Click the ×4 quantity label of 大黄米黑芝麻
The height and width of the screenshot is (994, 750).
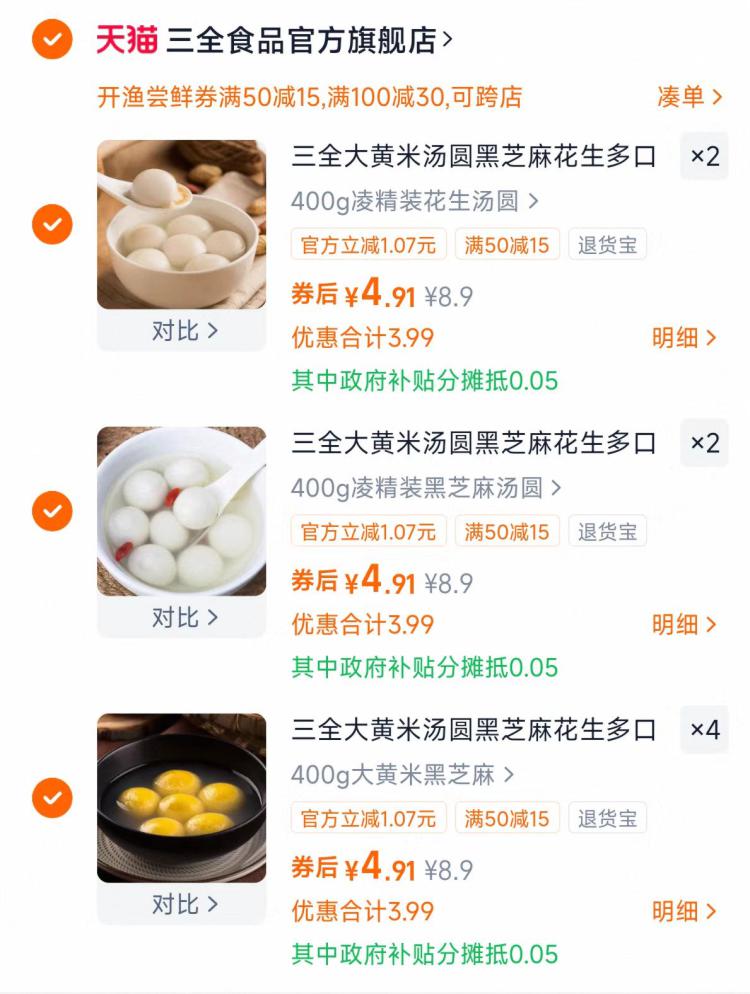coord(703,731)
